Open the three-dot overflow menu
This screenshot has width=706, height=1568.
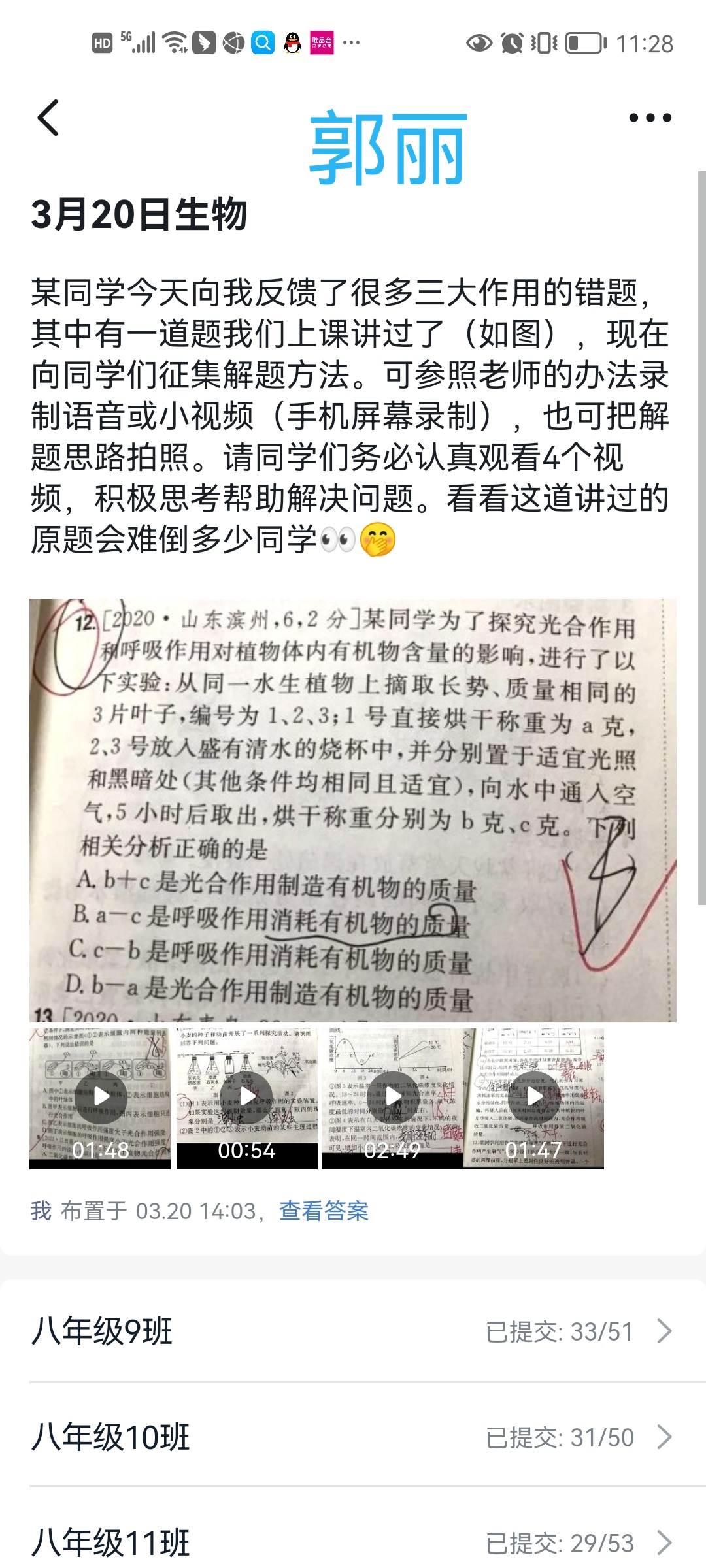(x=650, y=118)
